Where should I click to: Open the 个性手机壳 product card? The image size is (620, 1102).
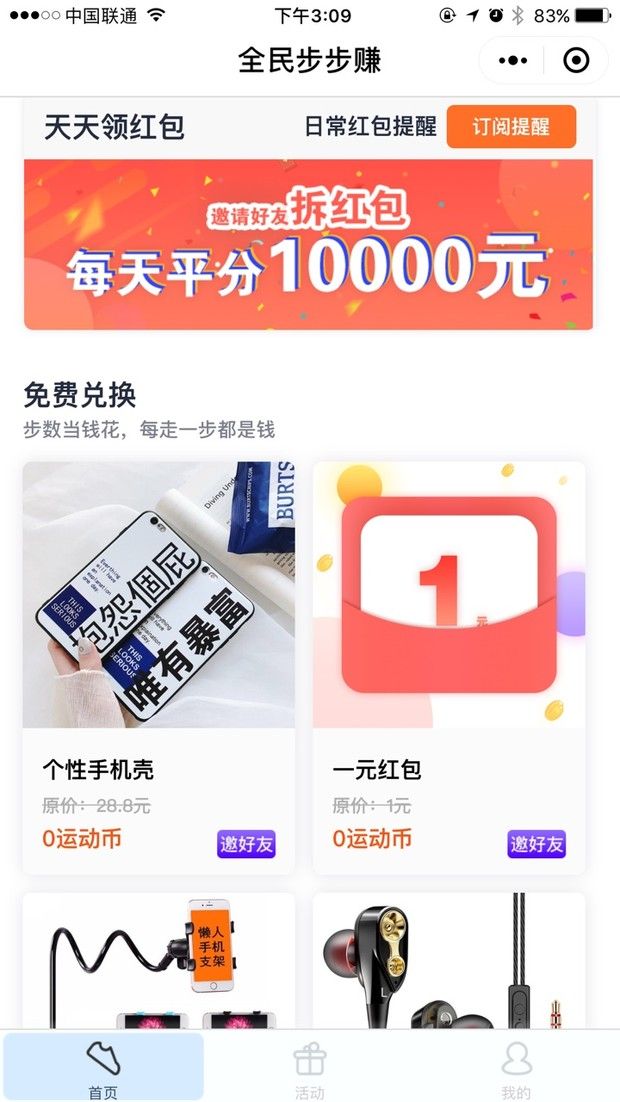(158, 620)
